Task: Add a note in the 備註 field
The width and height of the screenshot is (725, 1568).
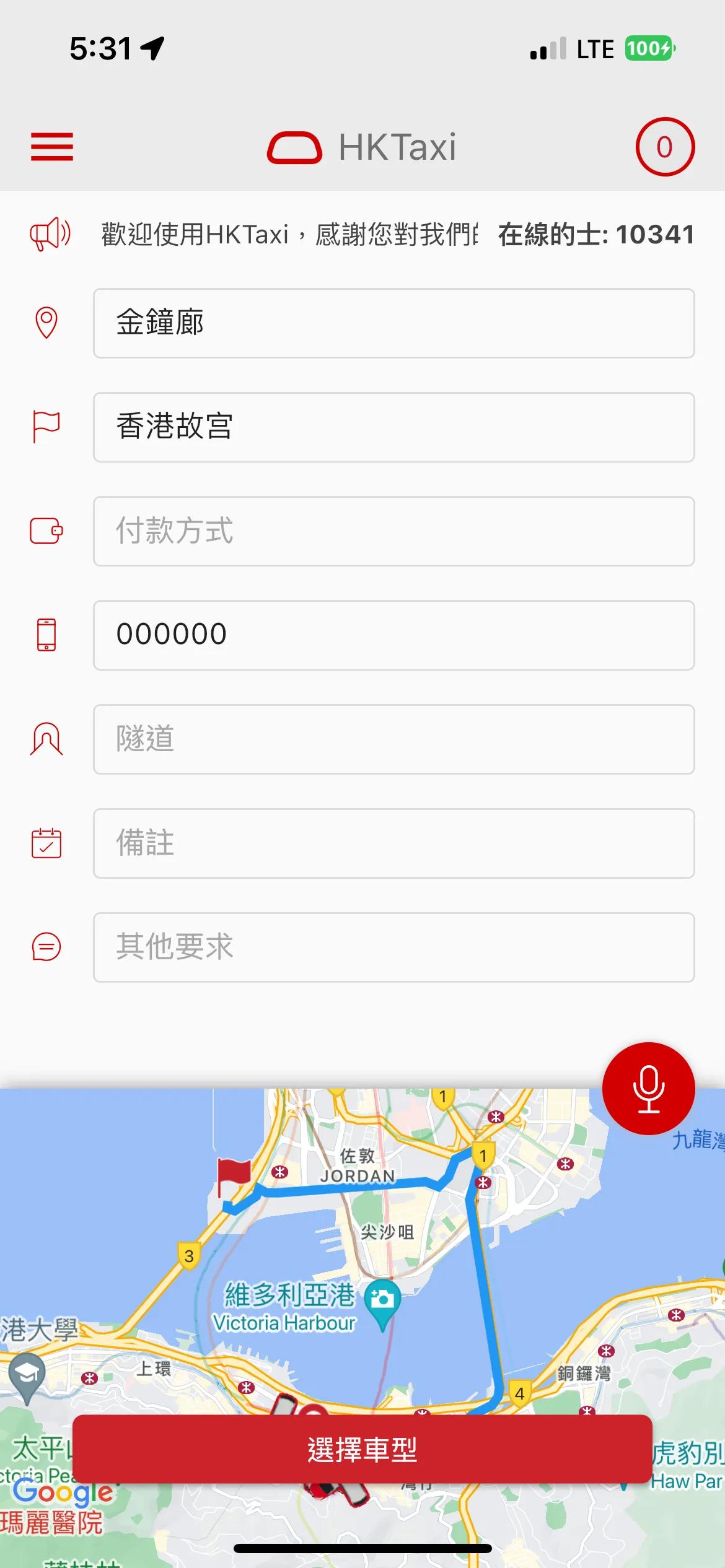Action: (x=393, y=843)
